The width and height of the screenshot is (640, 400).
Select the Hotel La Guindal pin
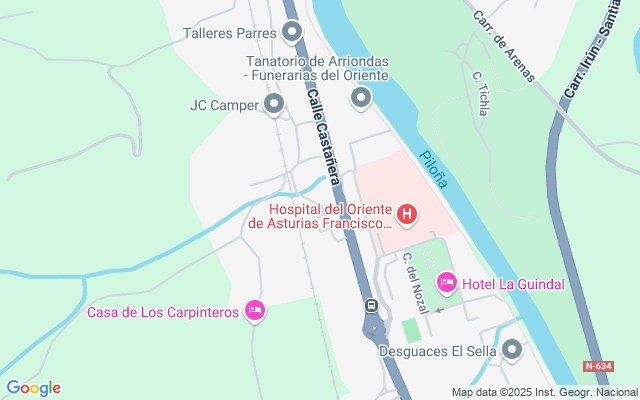(x=446, y=284)
